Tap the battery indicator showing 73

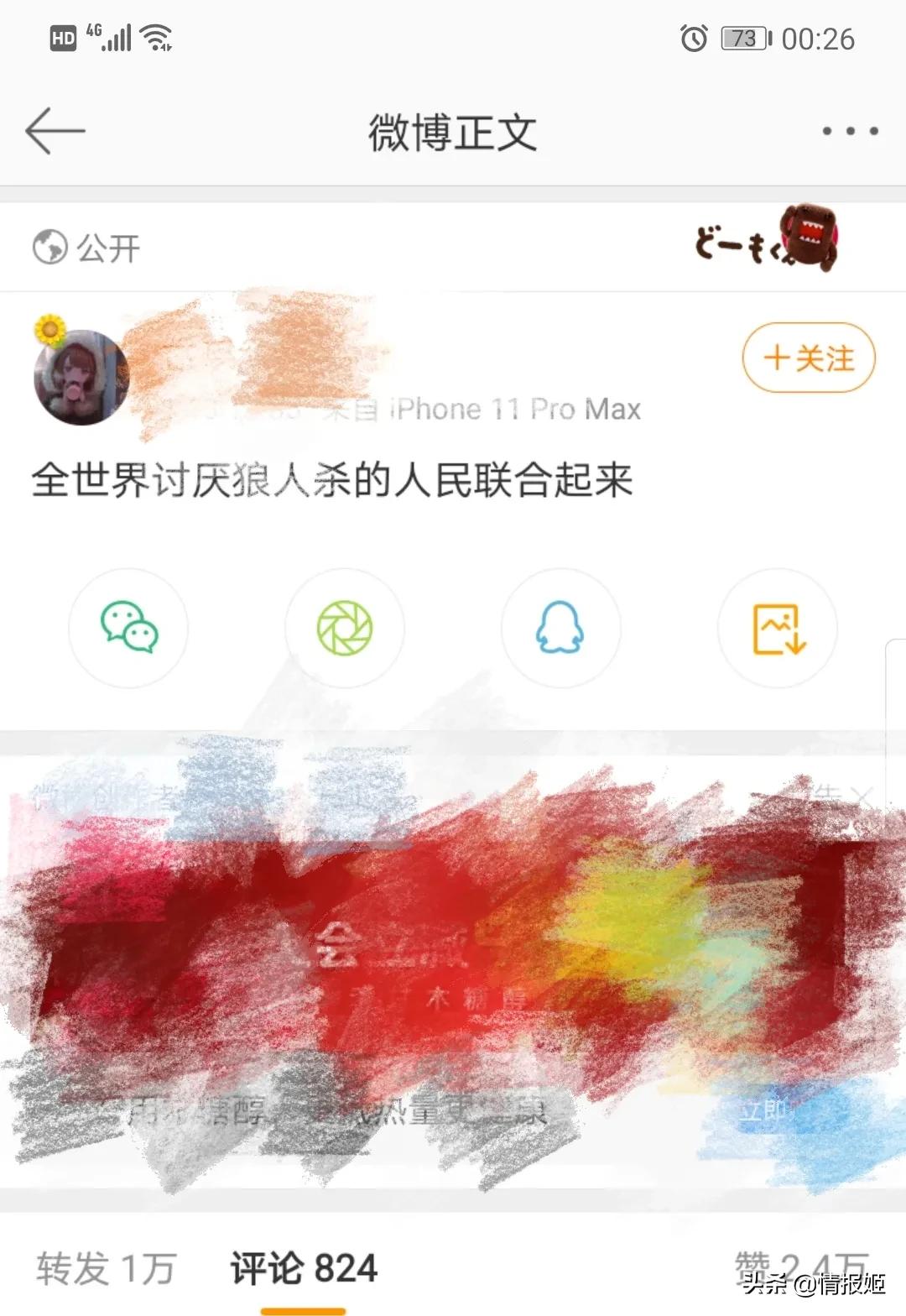pos(743,38)
